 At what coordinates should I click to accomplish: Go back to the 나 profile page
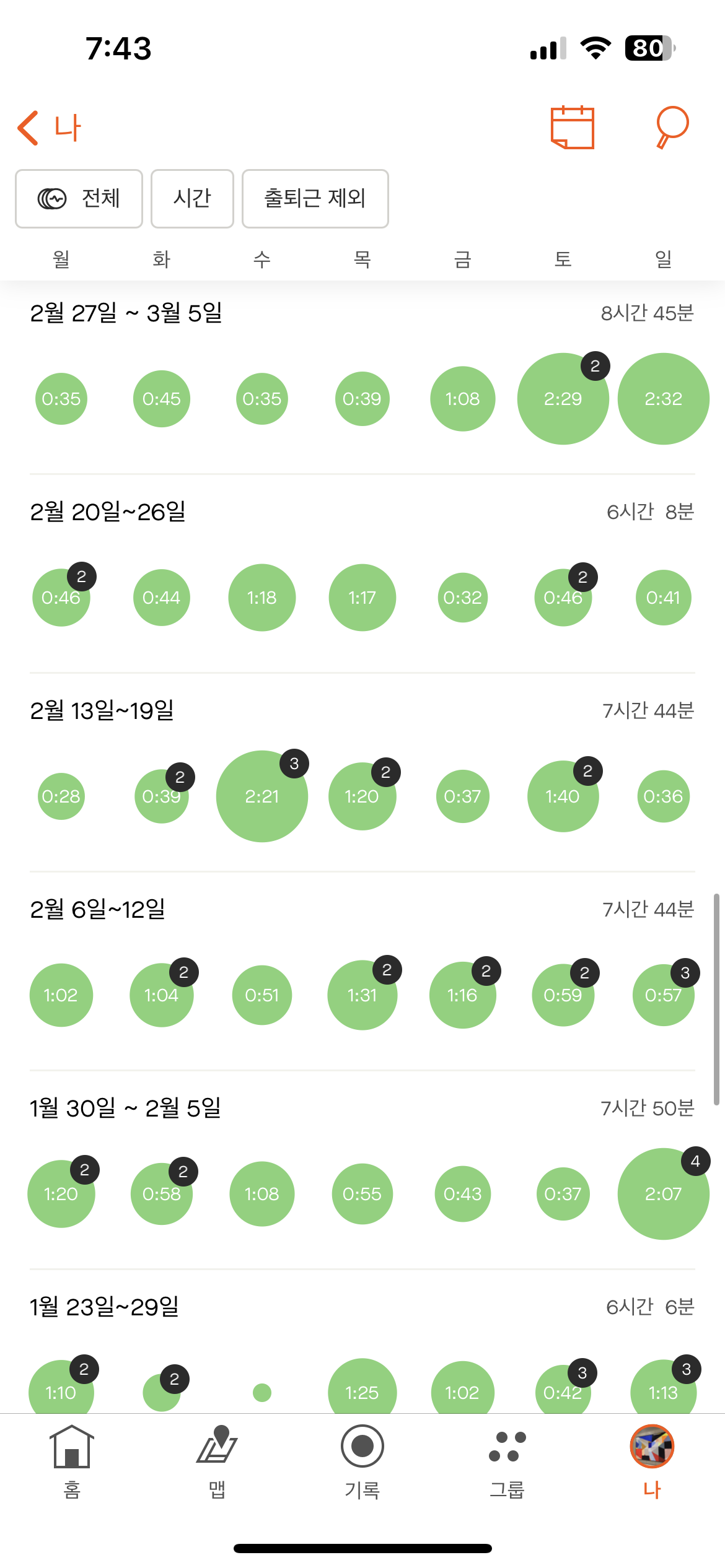[x=50, y=128]
